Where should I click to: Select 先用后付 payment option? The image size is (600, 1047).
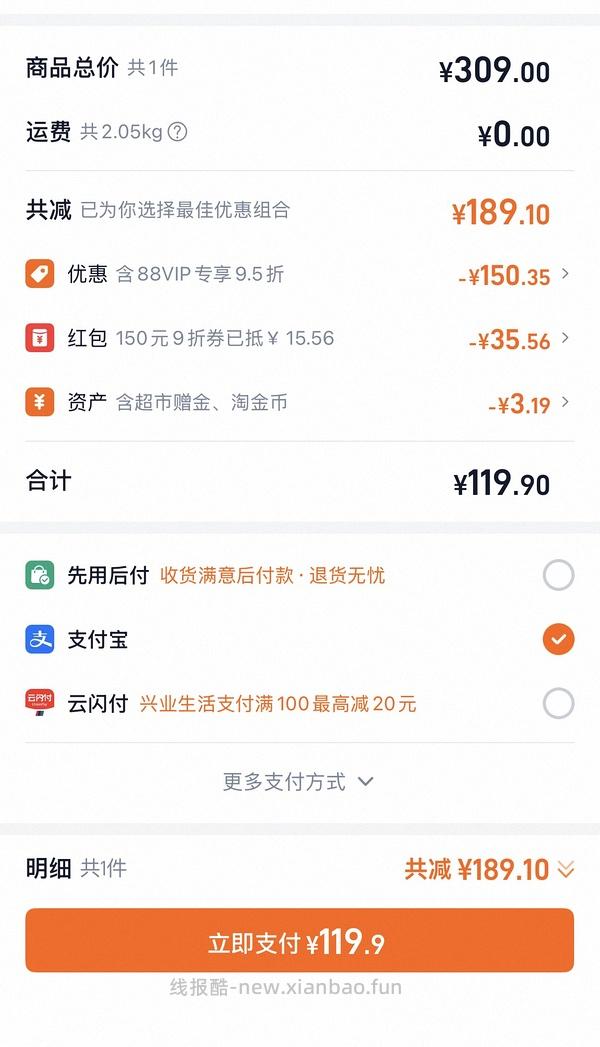558,575
